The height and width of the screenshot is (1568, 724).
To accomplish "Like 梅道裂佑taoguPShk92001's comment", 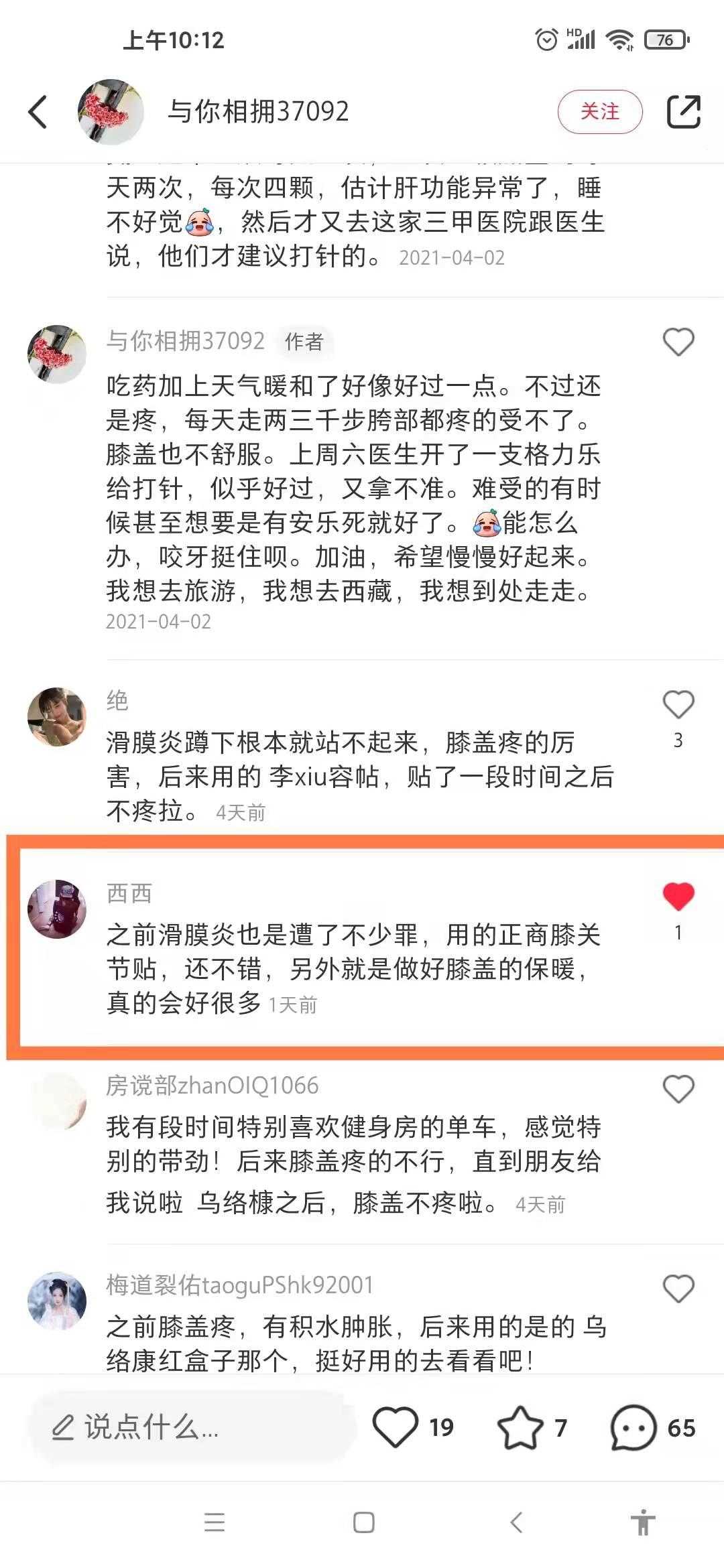I will [678, 1289].
